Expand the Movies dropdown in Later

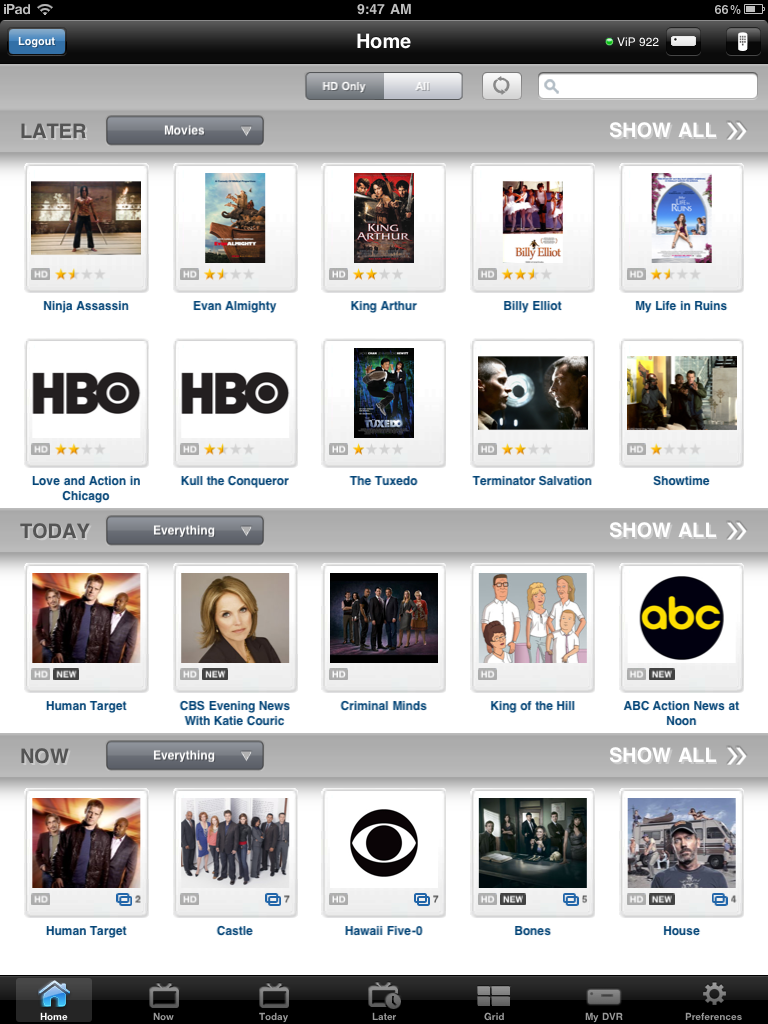pos(185,131)
